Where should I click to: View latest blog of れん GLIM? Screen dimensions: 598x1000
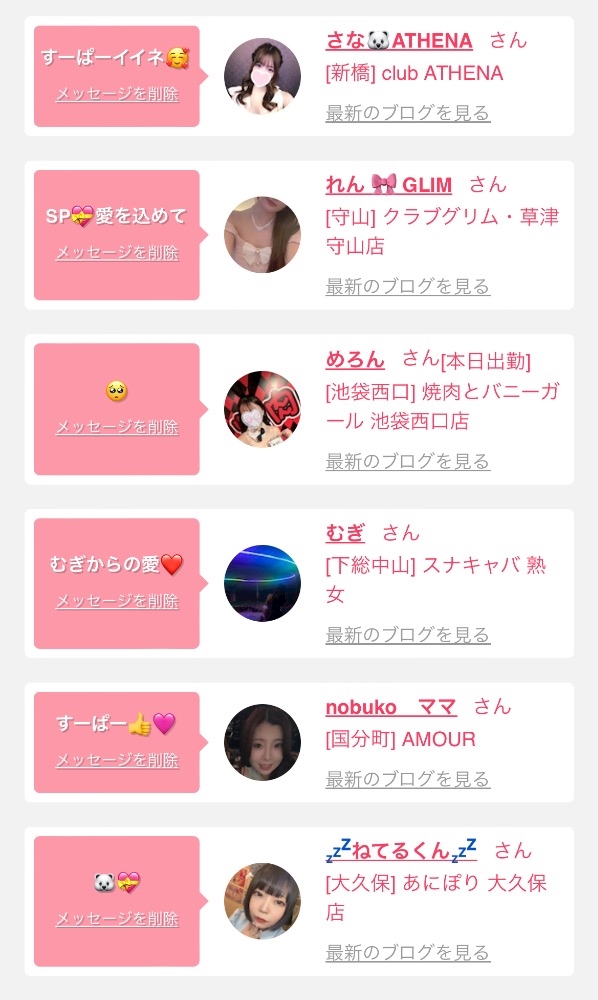[x=408, y=286]
